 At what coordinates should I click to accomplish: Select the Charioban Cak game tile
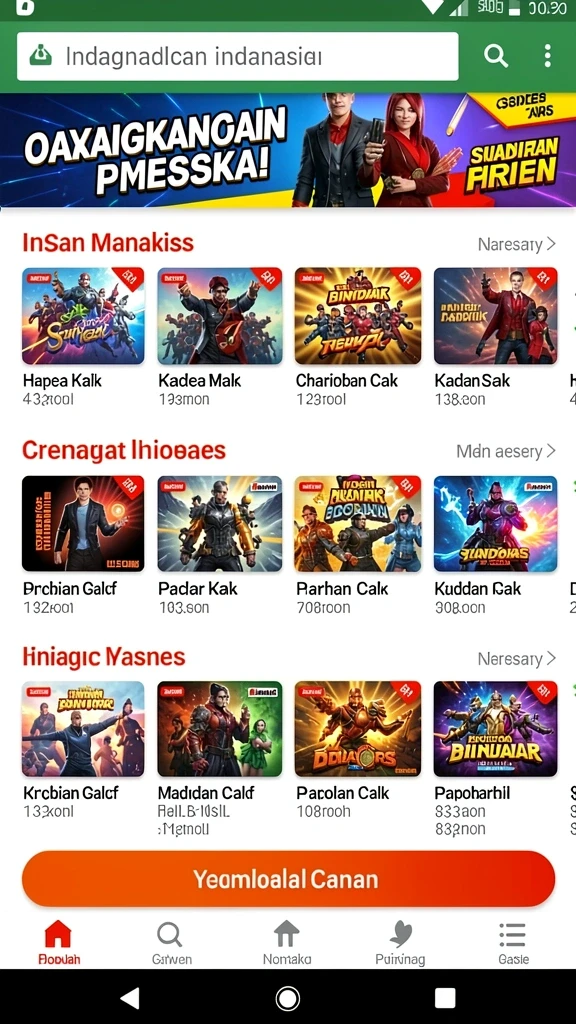pyautogui.click(x=358, y=336)
